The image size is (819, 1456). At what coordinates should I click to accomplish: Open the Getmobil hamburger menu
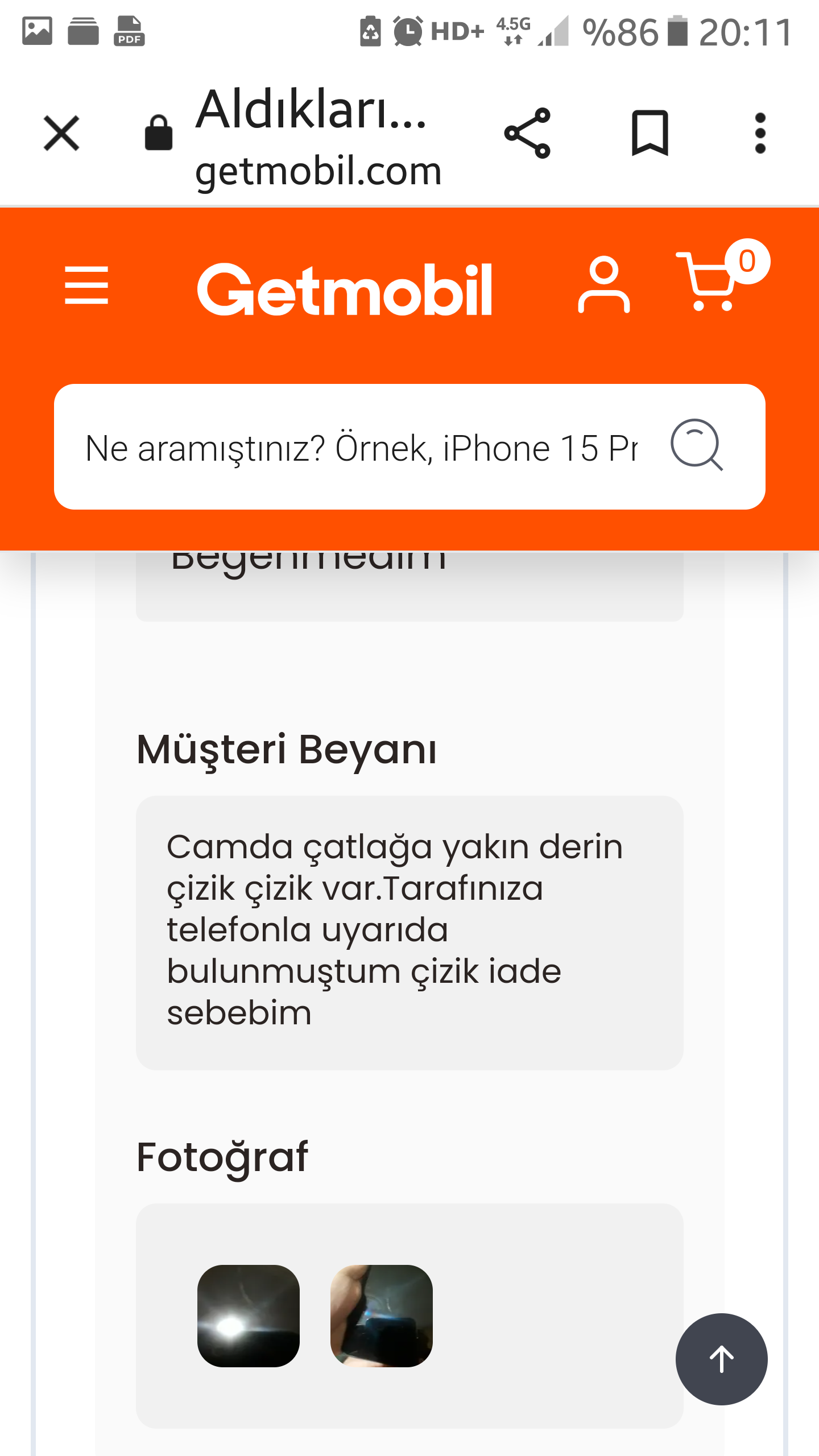(86, 286)
